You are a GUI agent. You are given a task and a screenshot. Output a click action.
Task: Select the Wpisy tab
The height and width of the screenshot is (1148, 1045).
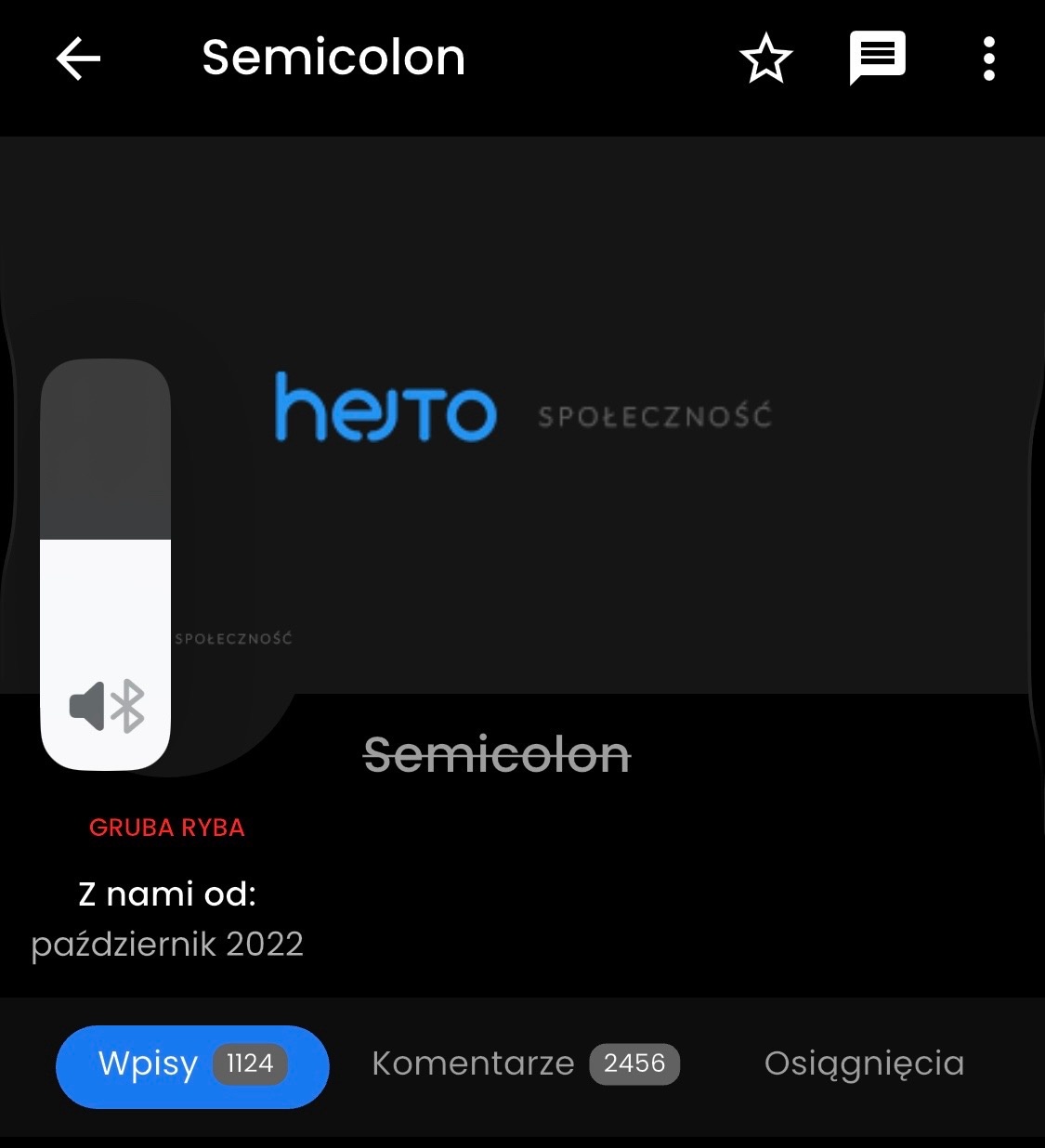point(192,1065)
